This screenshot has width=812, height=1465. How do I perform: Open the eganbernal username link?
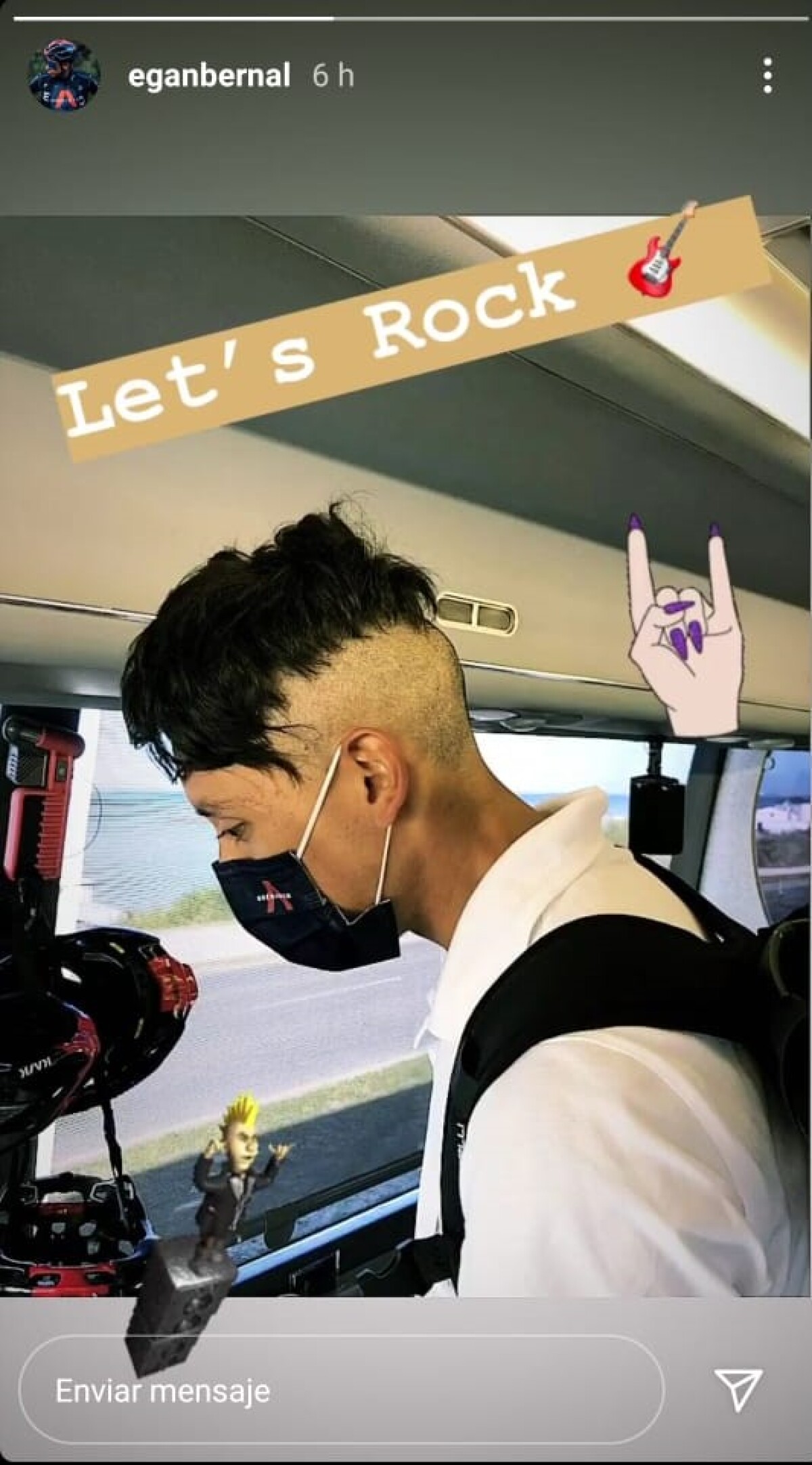tap(208, 76)
